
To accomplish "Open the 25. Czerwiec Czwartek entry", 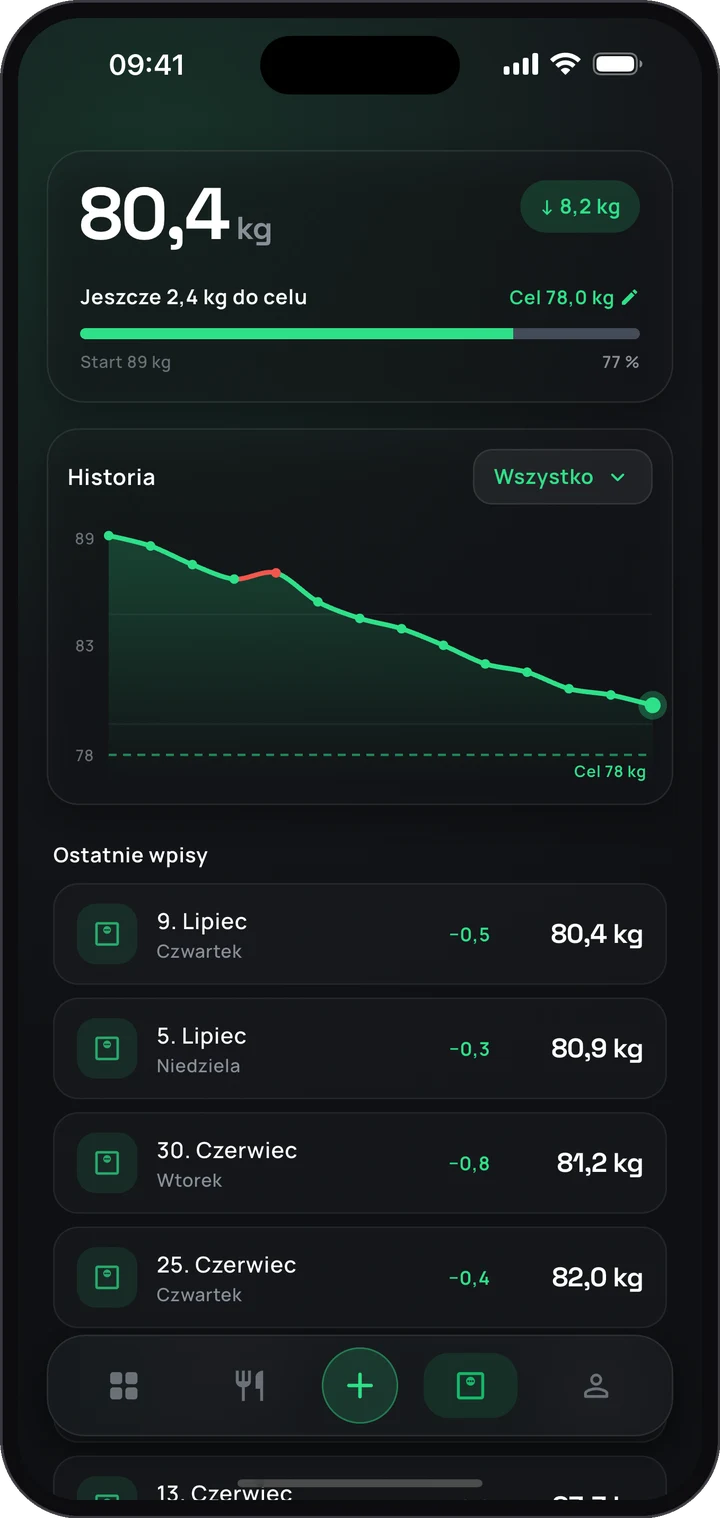I will tap(360, 1277).
